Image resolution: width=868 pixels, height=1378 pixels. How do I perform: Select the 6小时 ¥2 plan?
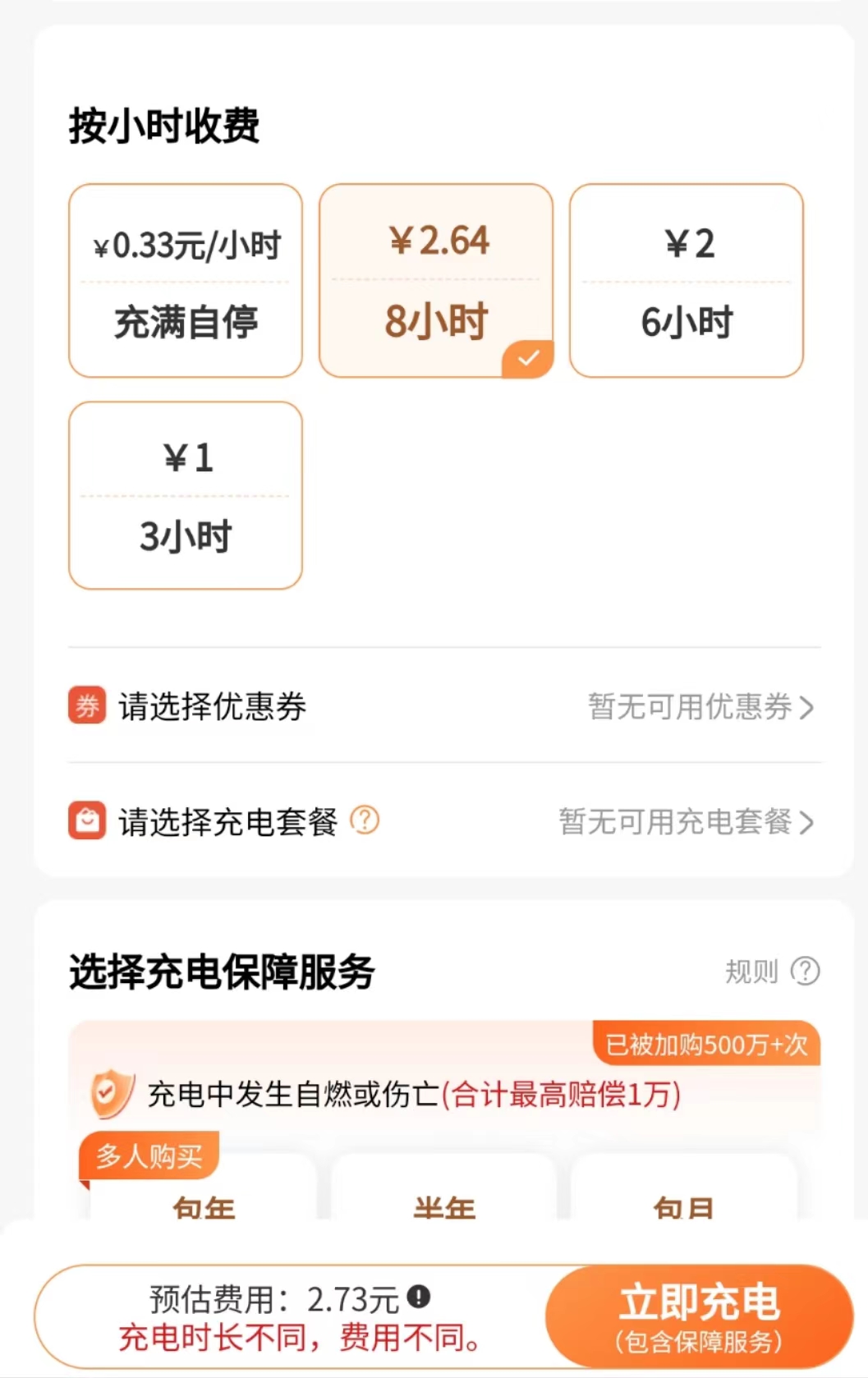[x=687, y=281]
